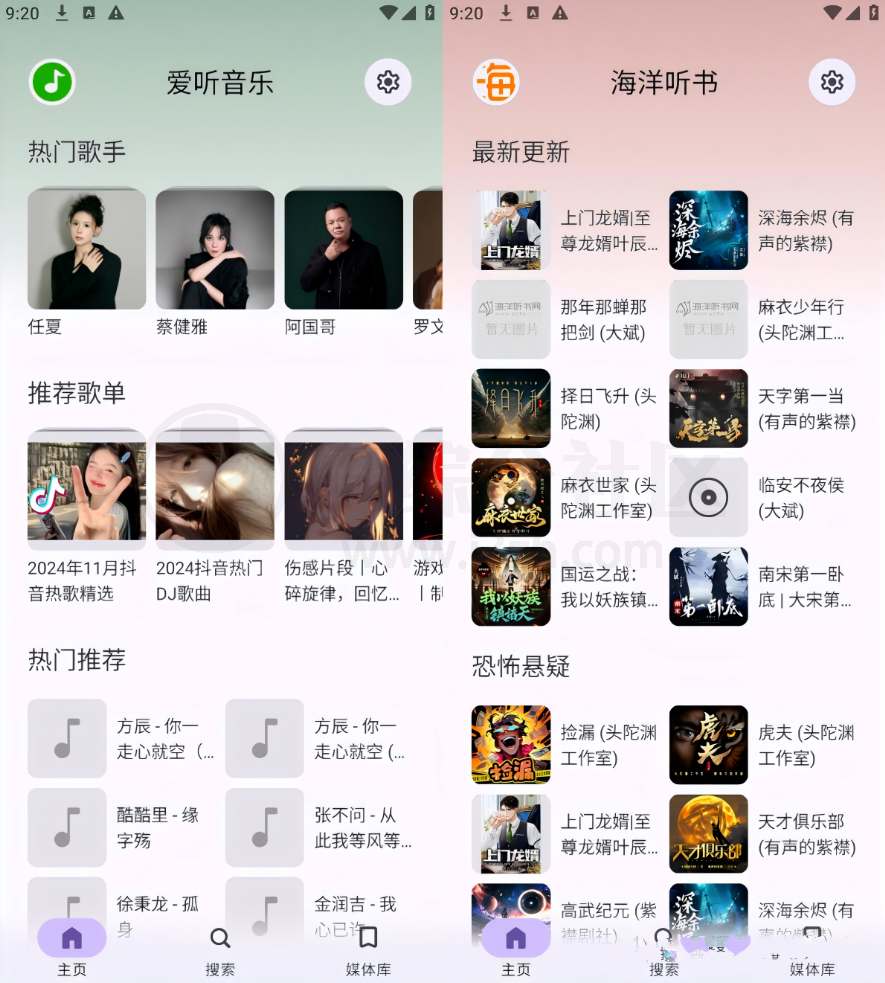Open audiobook 虎夫 (头陀渊工作室)
This screenshot has width=885, height=983.
tap(763, 745)
